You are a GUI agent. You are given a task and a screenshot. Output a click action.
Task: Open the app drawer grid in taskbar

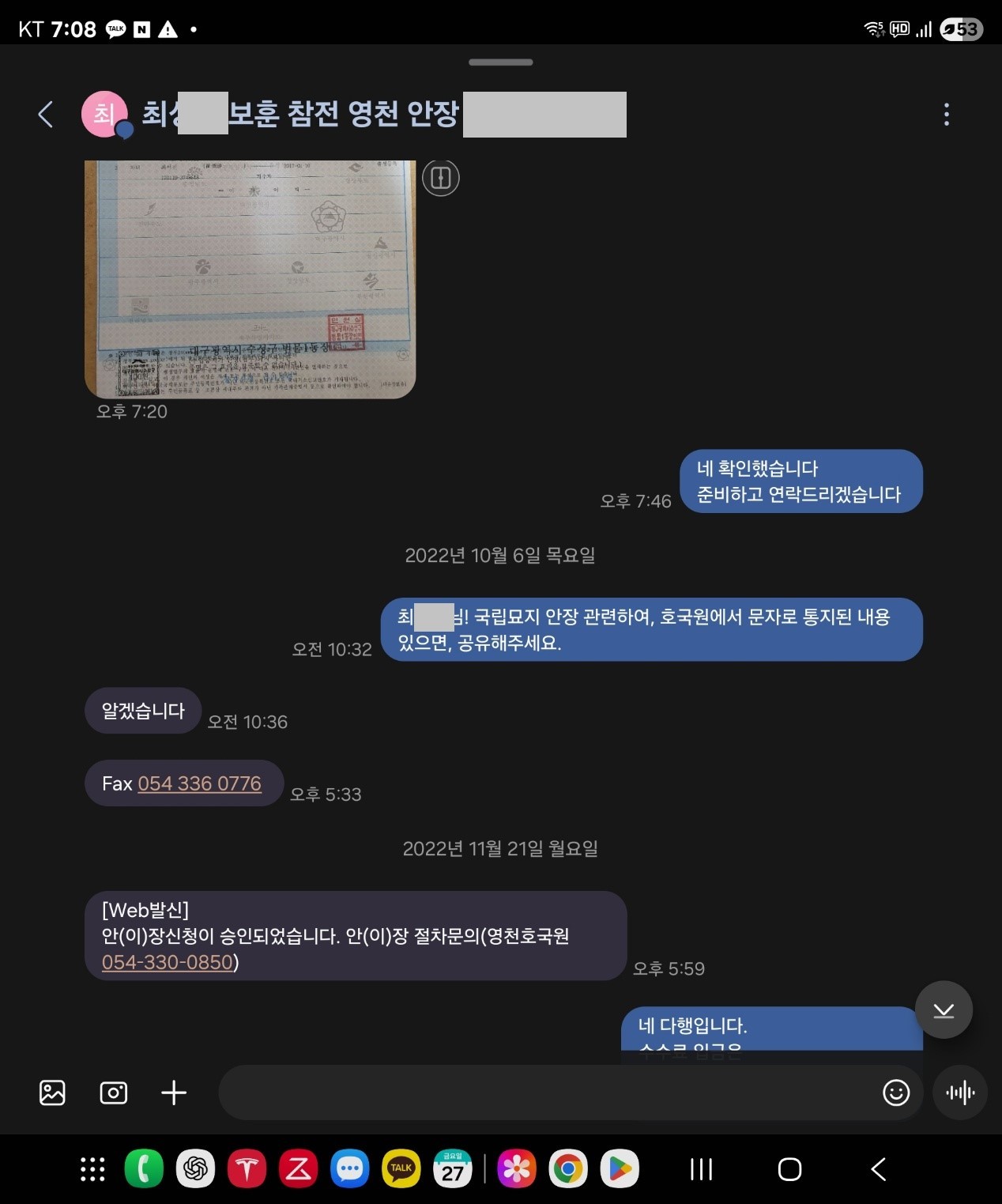click(92, 1169)
